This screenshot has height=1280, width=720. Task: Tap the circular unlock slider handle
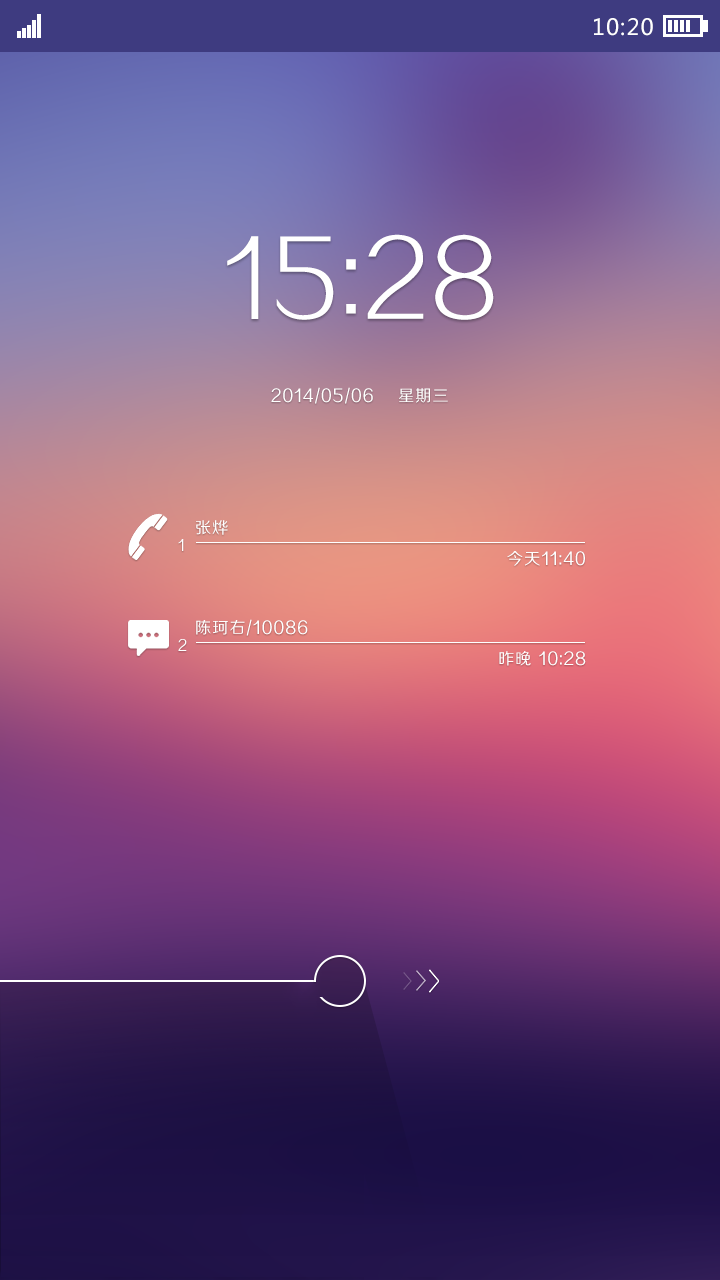340,981
